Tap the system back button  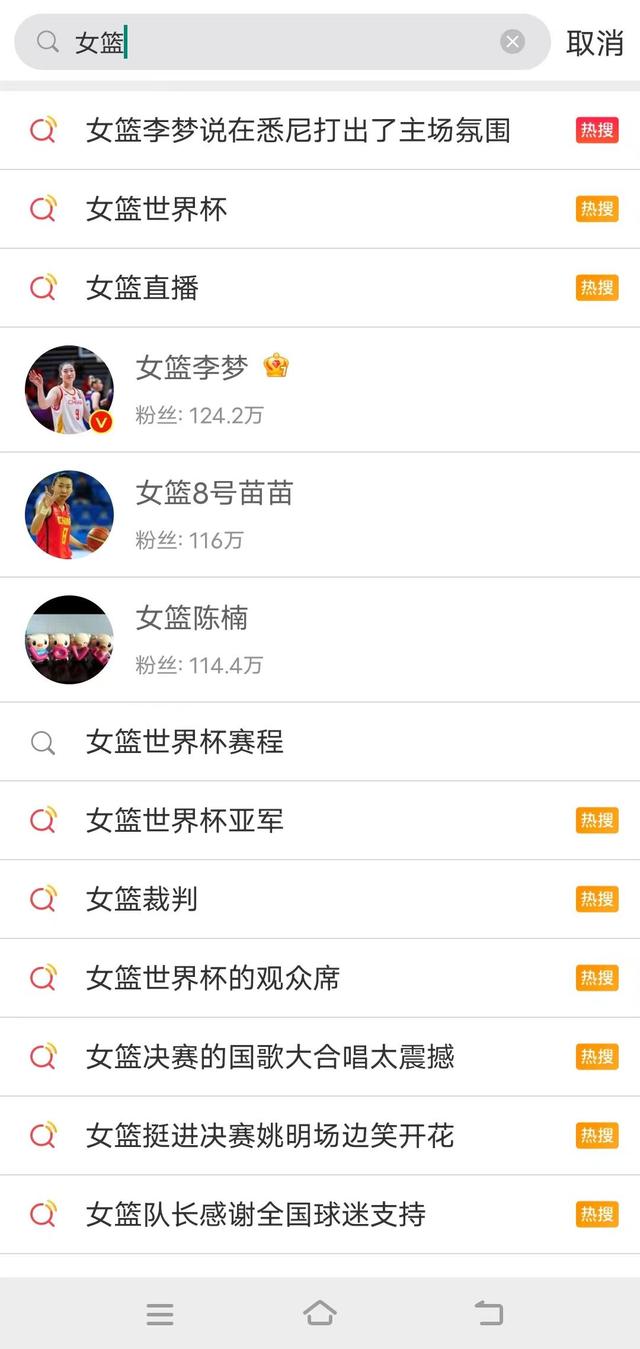tap(488, 1313)
